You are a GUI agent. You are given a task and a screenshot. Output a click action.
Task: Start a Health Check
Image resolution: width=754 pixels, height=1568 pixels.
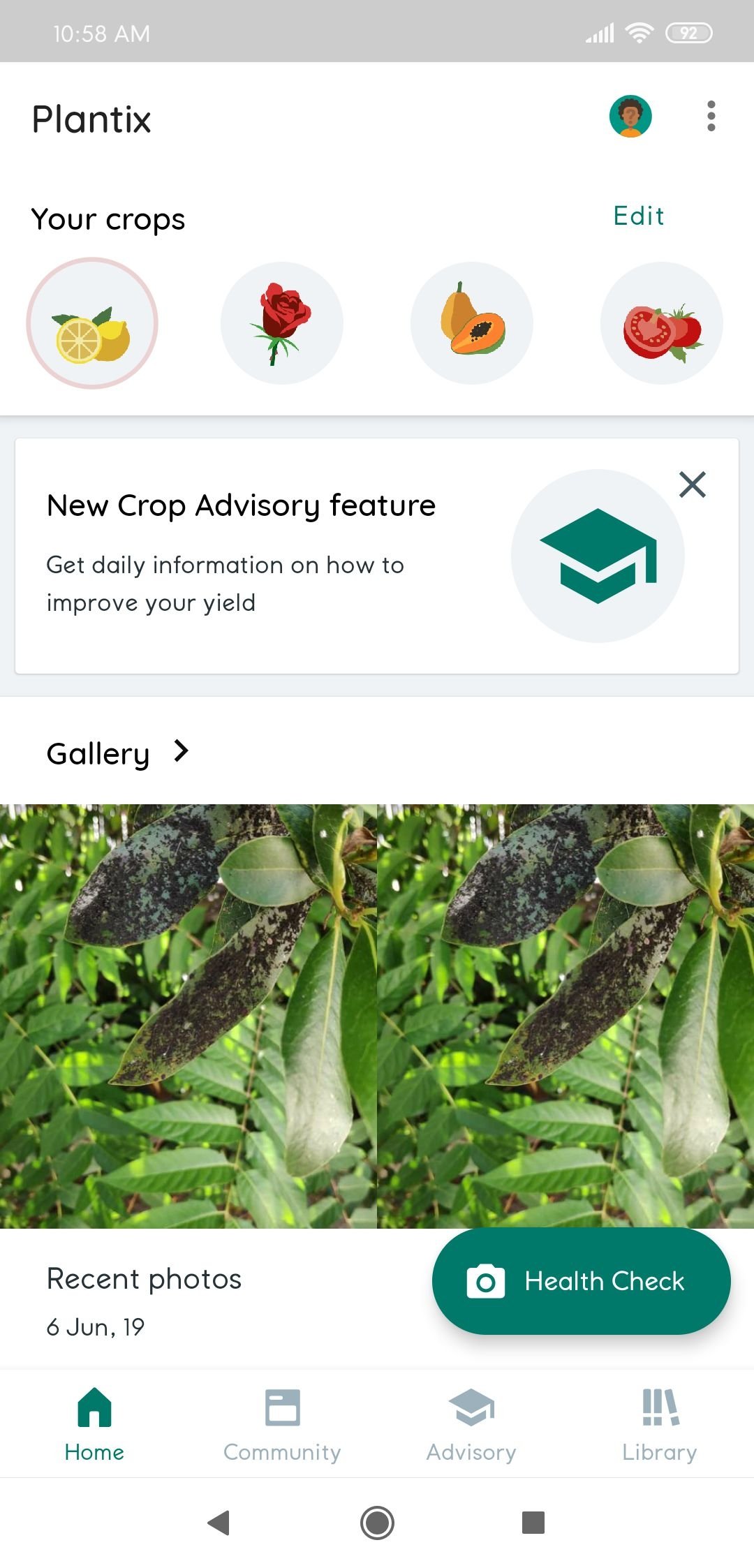click(581, 1281)
